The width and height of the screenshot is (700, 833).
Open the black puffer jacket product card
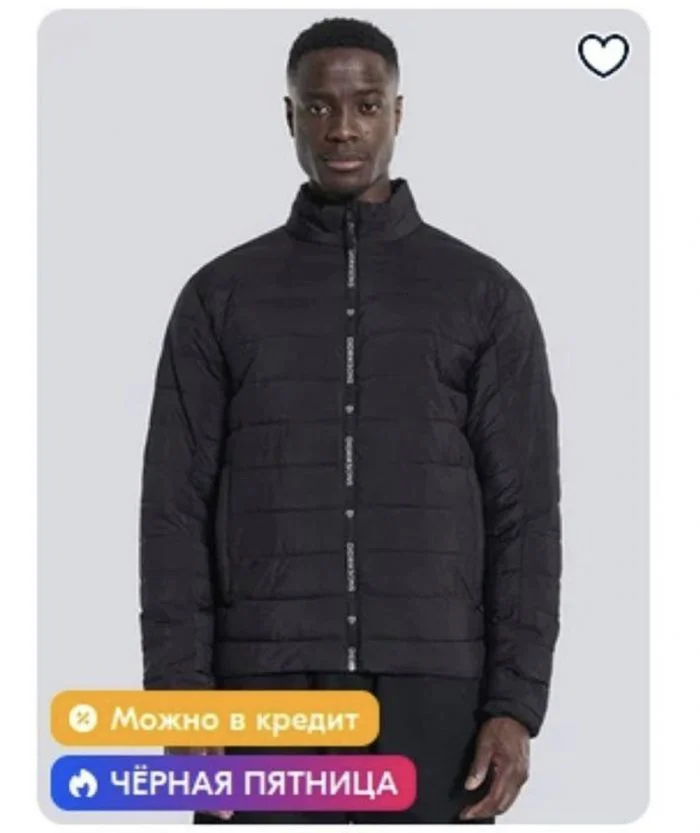[x=350, y=420]
